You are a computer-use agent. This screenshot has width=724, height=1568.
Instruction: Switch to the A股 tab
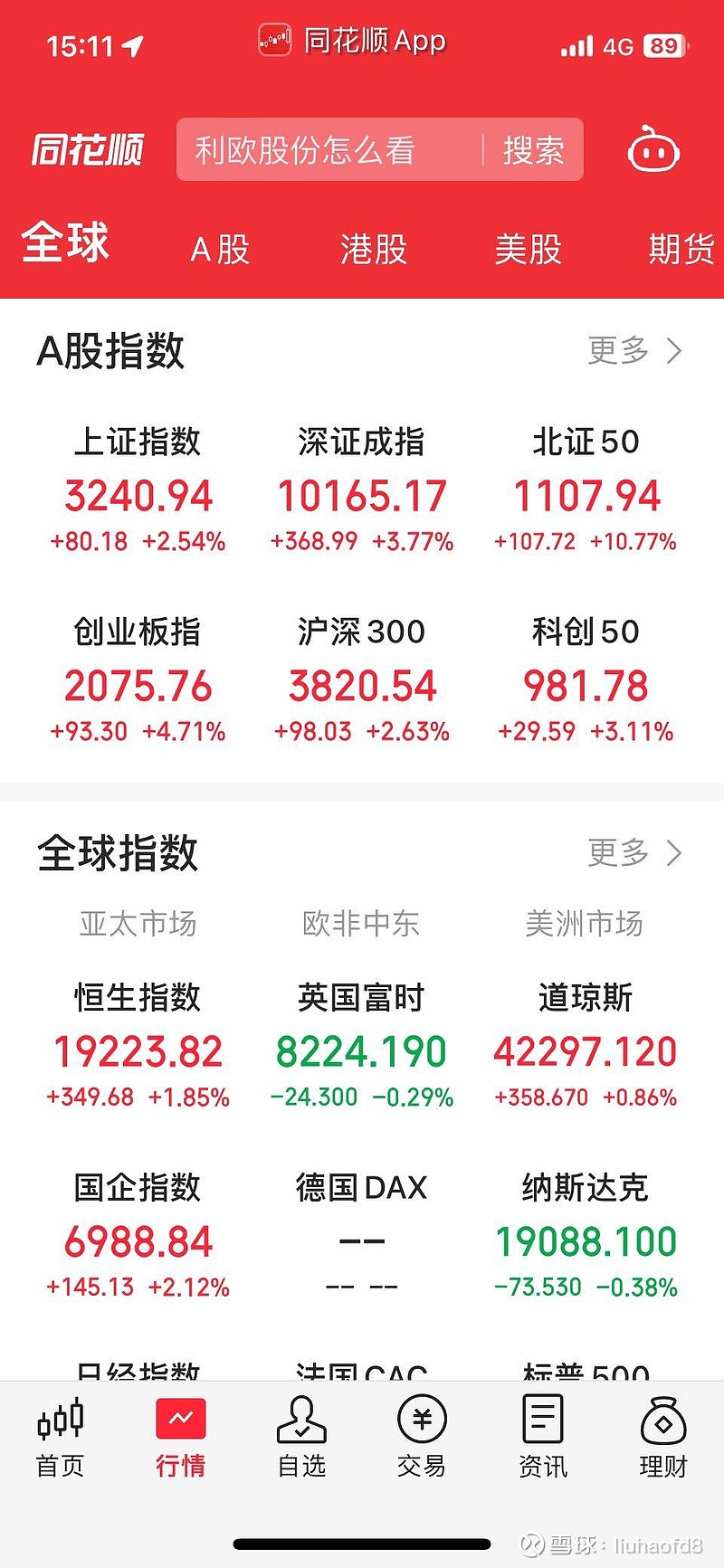[x=218, y=250]
